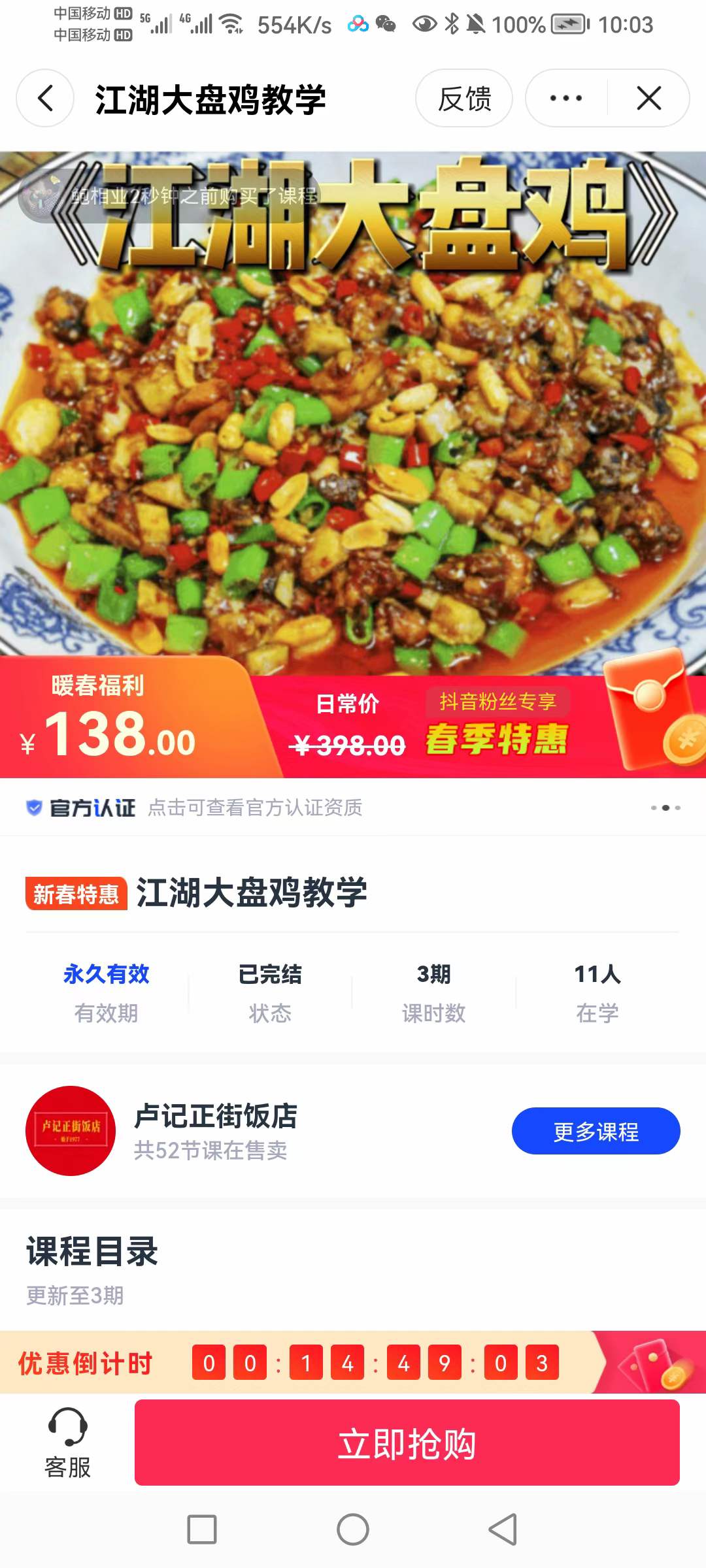Expand the official certification details row
Viewport: 706px width, 1568px height.
667,807
